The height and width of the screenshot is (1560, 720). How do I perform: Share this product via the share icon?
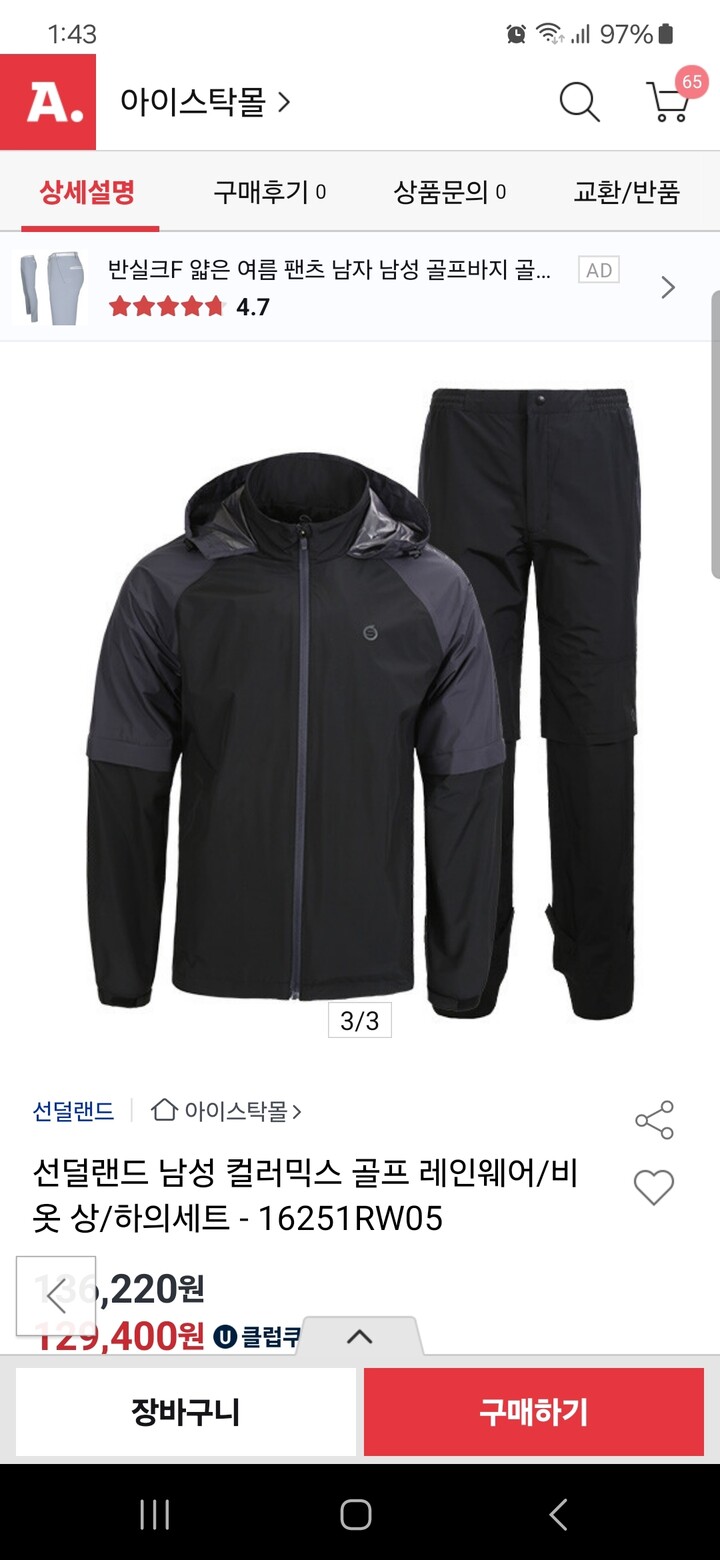pos(655,1120)
